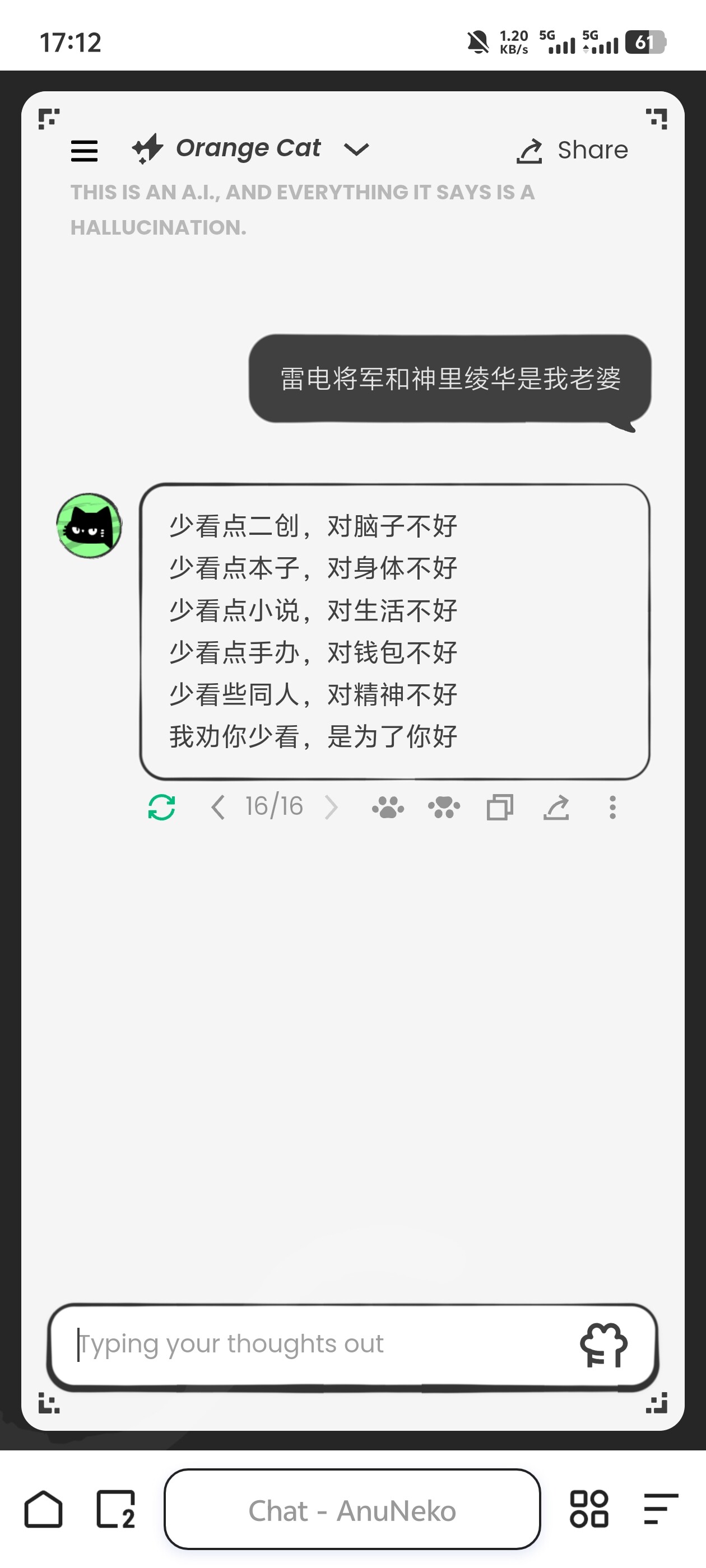This screenshot has width=706, height=1568.
Task: Expand the Orange Cat model dropdown
Action: 356,149
